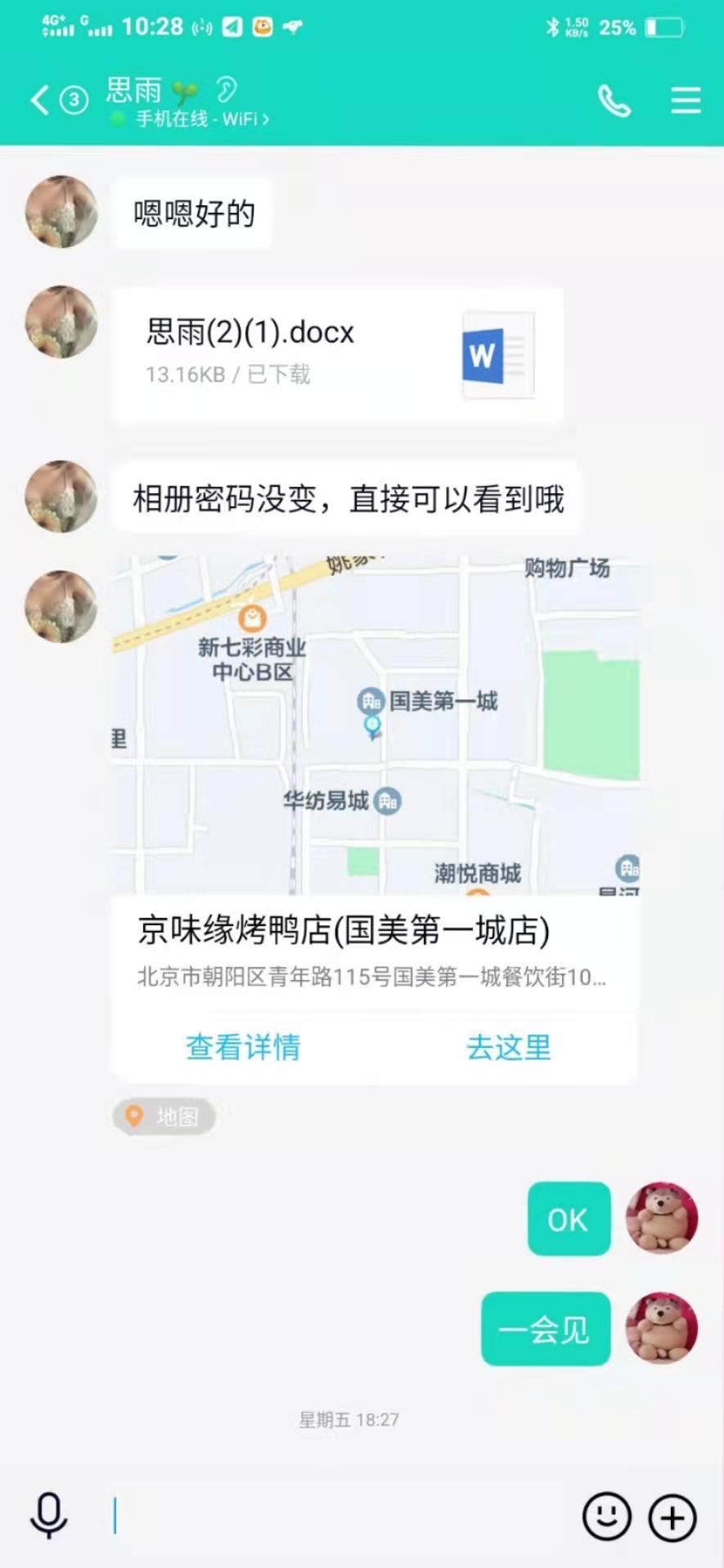Switch to voice message input

48,1516
